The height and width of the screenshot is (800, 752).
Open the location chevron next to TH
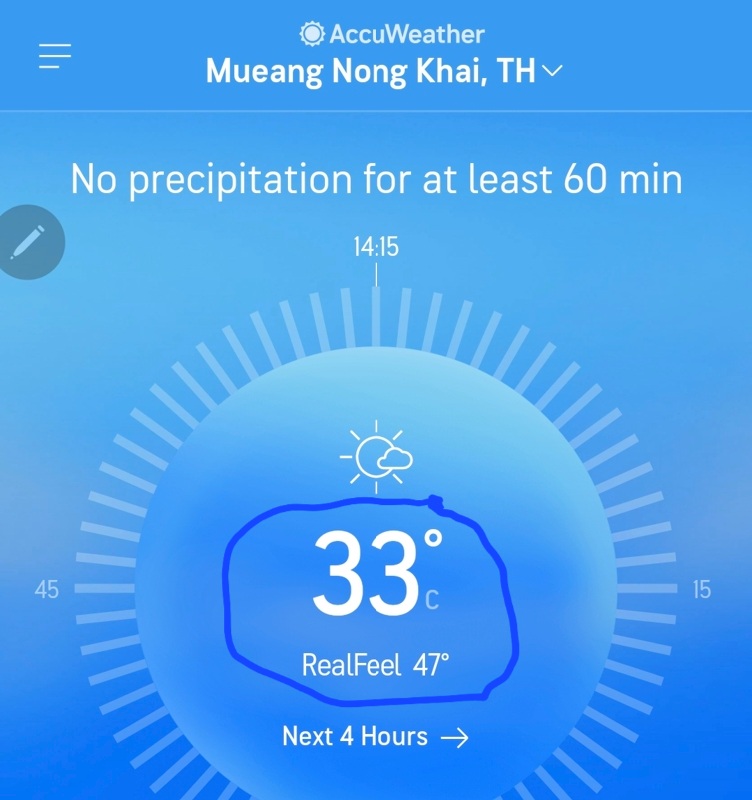tap(550, 71)
